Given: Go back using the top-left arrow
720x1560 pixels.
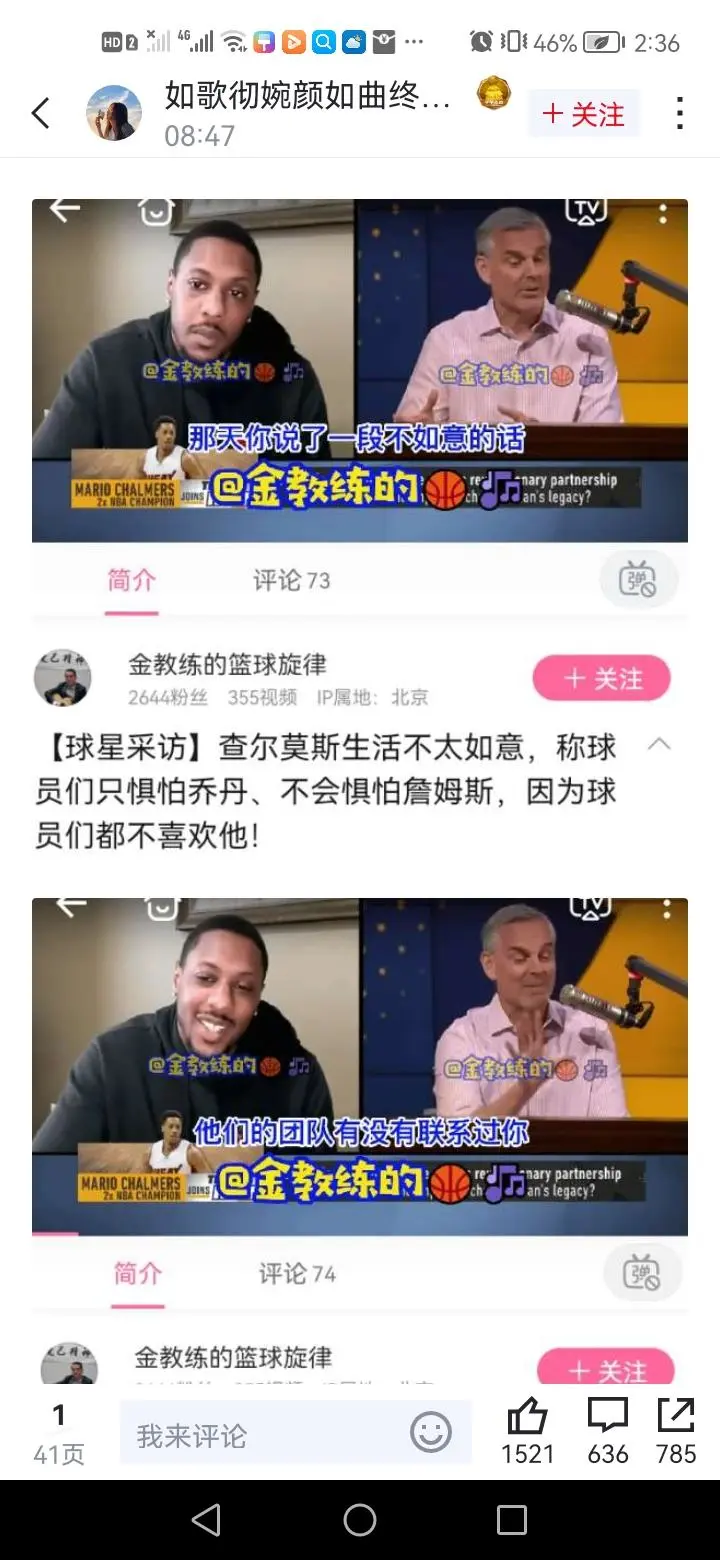Looking at the screenshot, I should coord(40,114).
